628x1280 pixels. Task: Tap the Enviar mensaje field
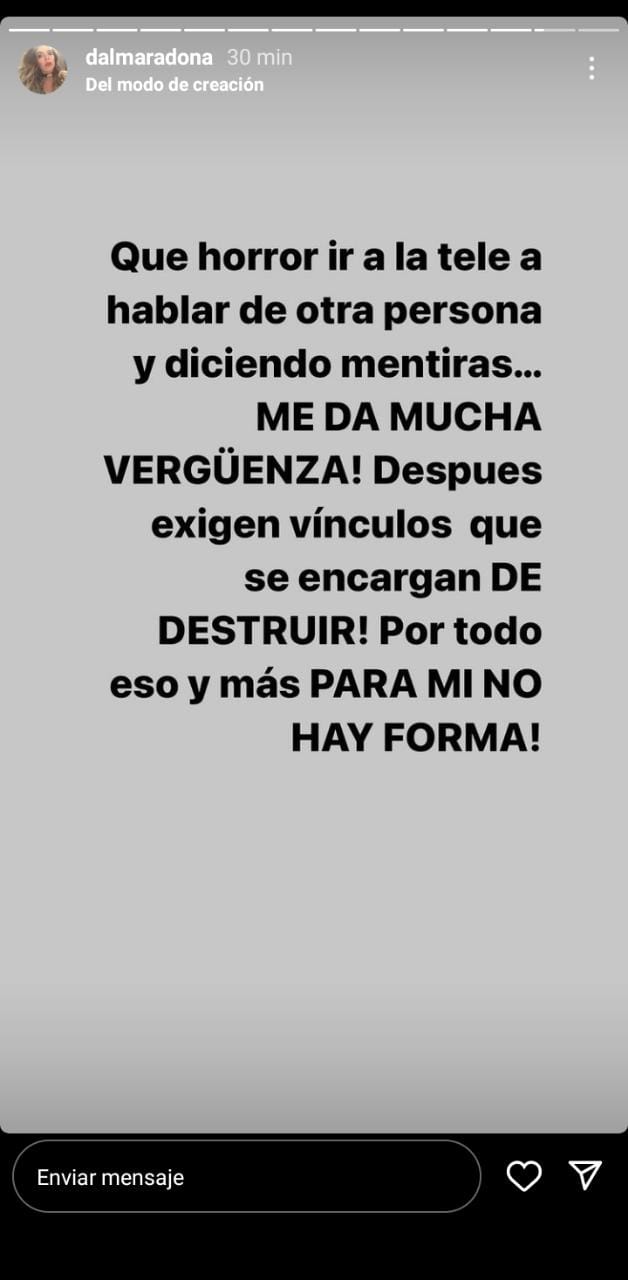pyautogui.click(x=246, y=1177)
